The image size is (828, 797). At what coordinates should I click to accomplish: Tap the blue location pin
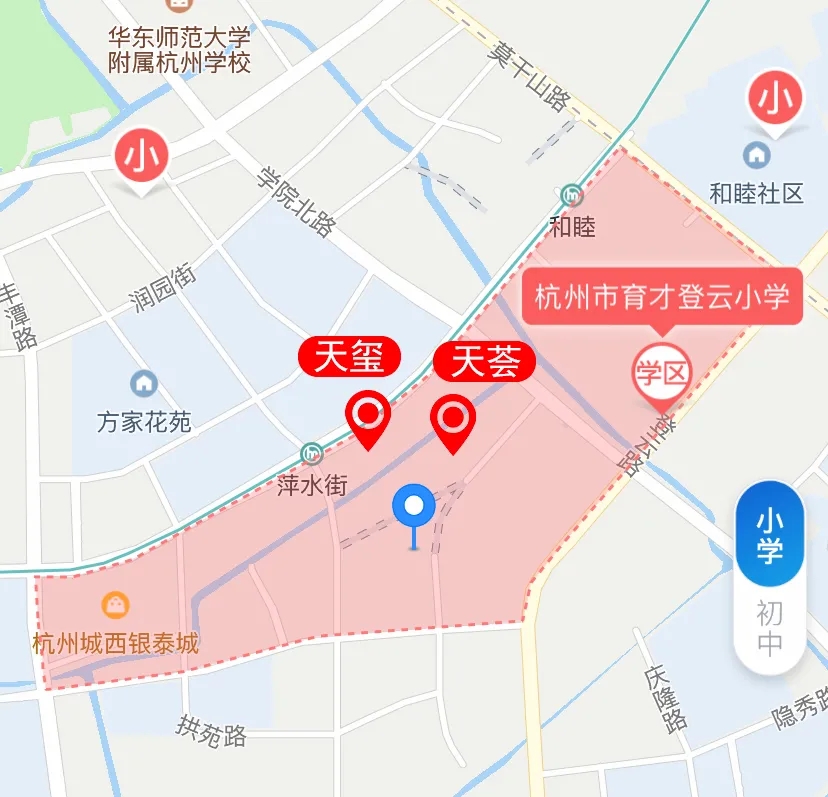(x=413, y=507)
